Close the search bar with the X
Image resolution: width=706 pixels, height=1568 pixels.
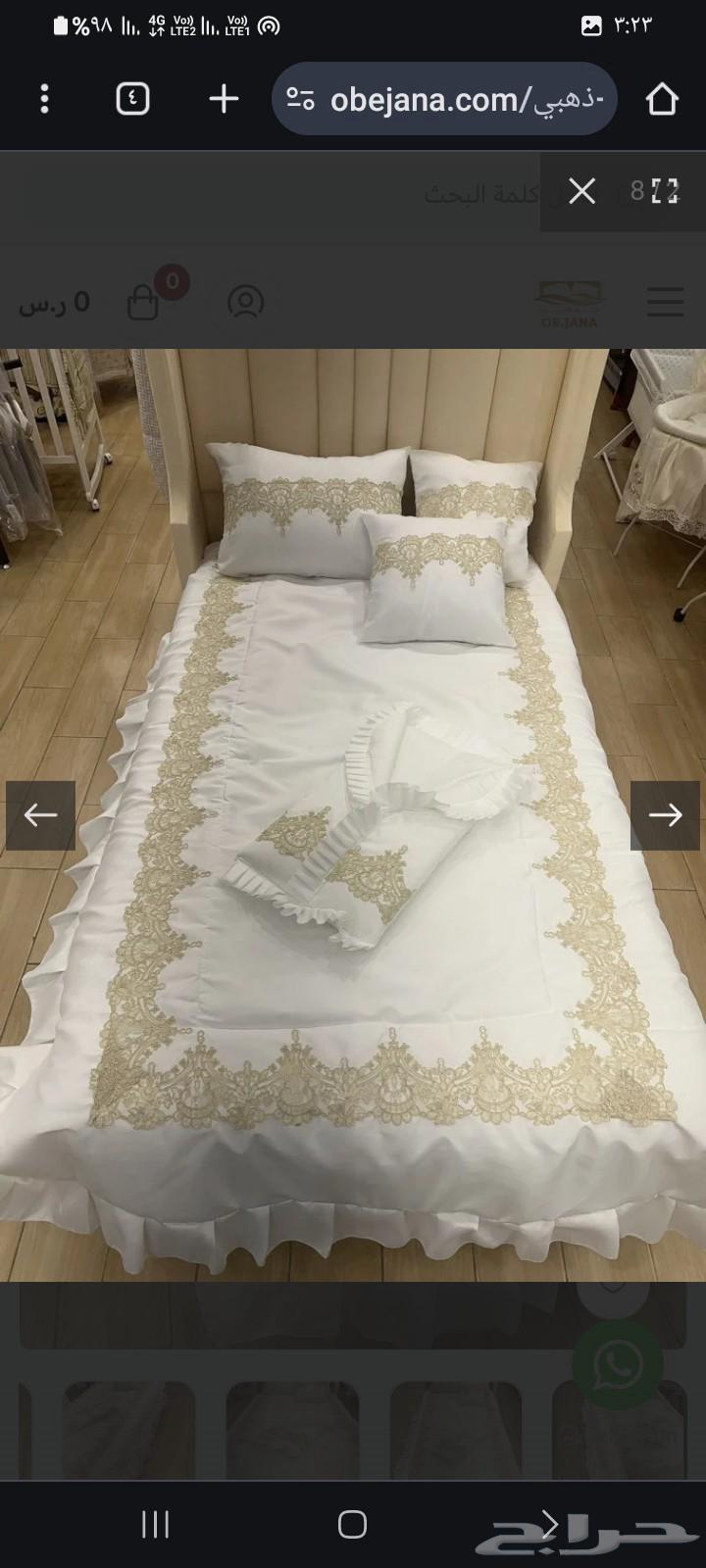(x=581, y=192)
